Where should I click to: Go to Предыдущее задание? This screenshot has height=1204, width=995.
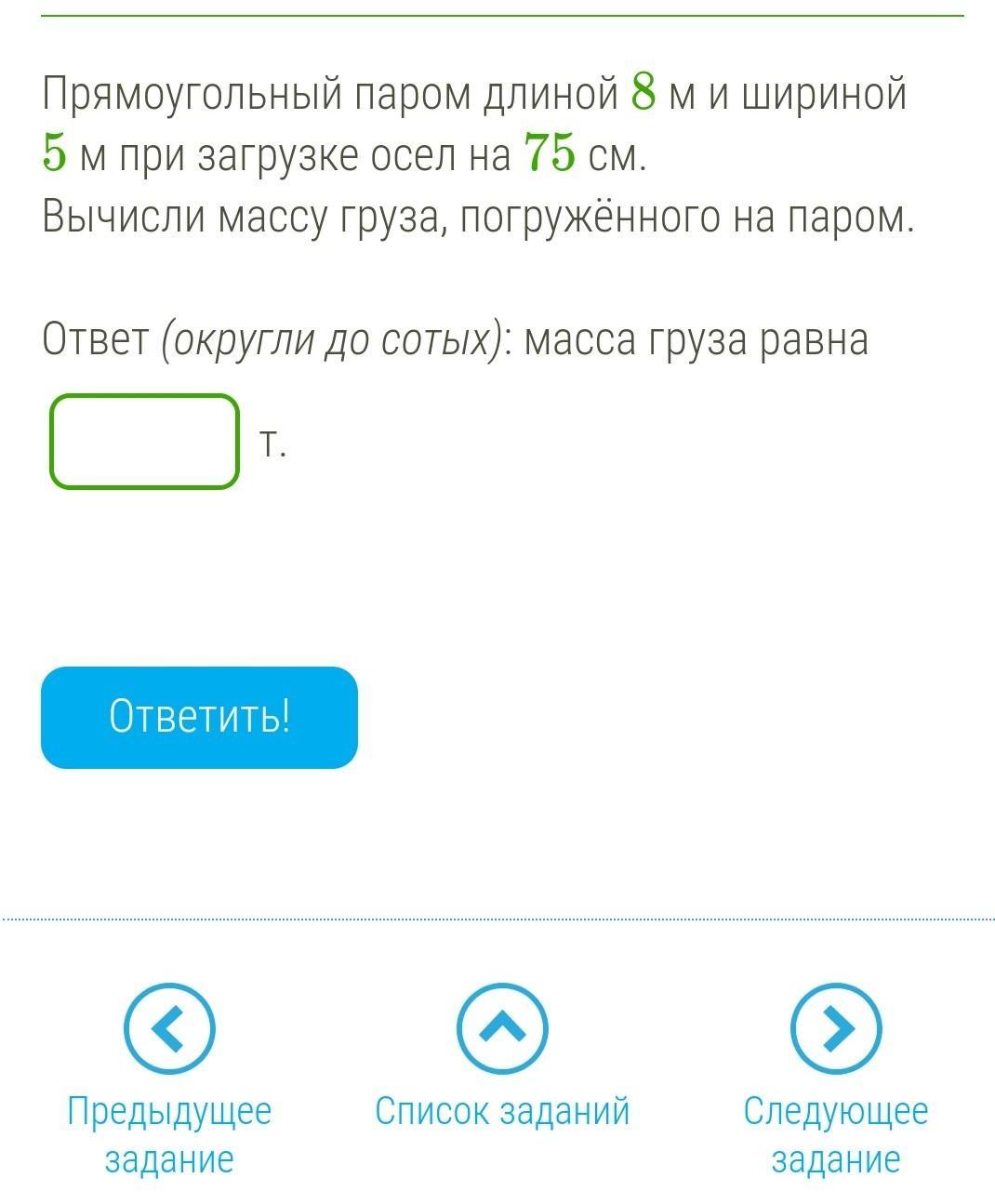click(169, 1030)
